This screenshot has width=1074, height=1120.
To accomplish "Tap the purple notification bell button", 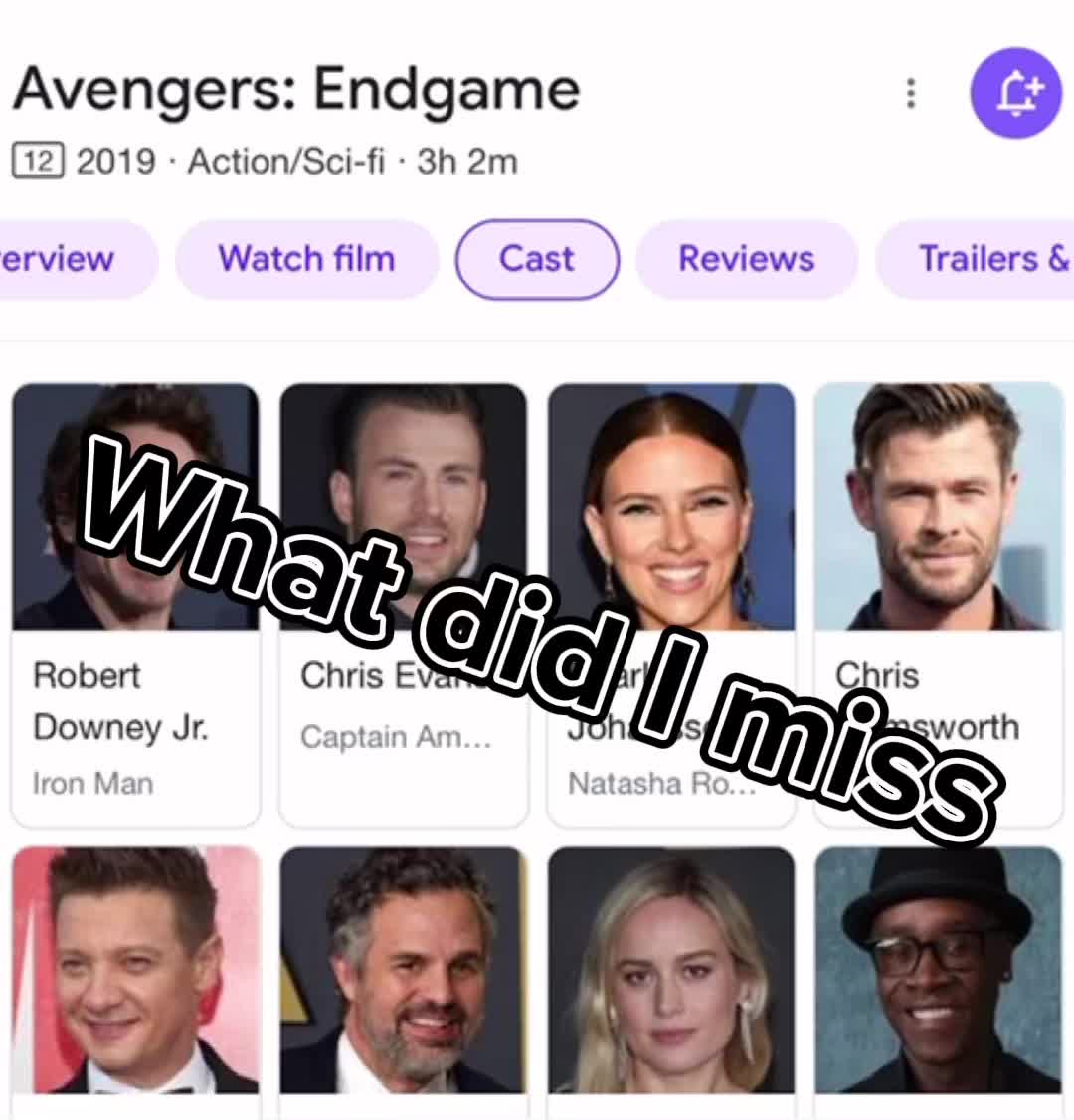I will point(1015,93).
